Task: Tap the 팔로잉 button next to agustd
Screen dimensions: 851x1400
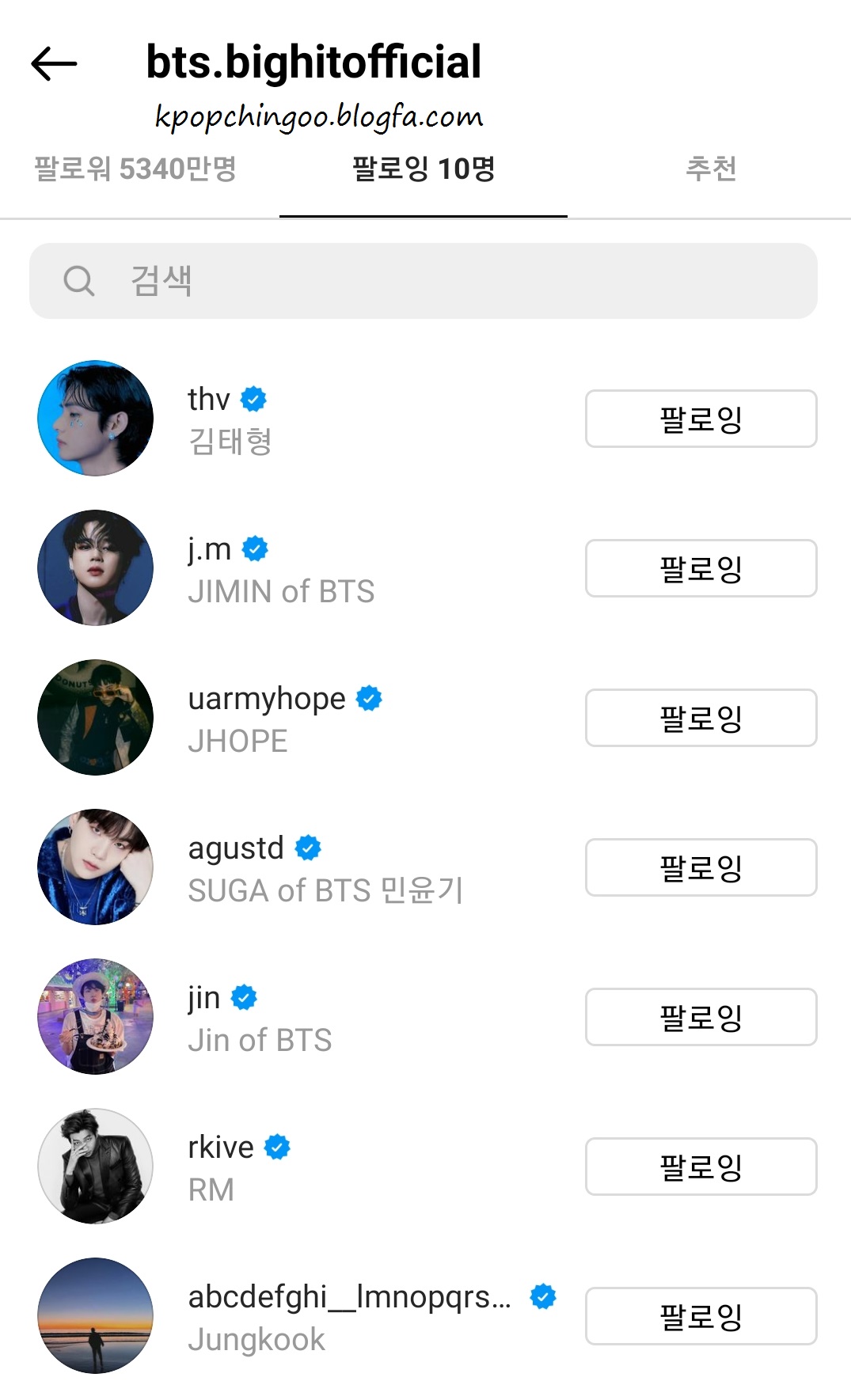Action: tap(701, 867)
